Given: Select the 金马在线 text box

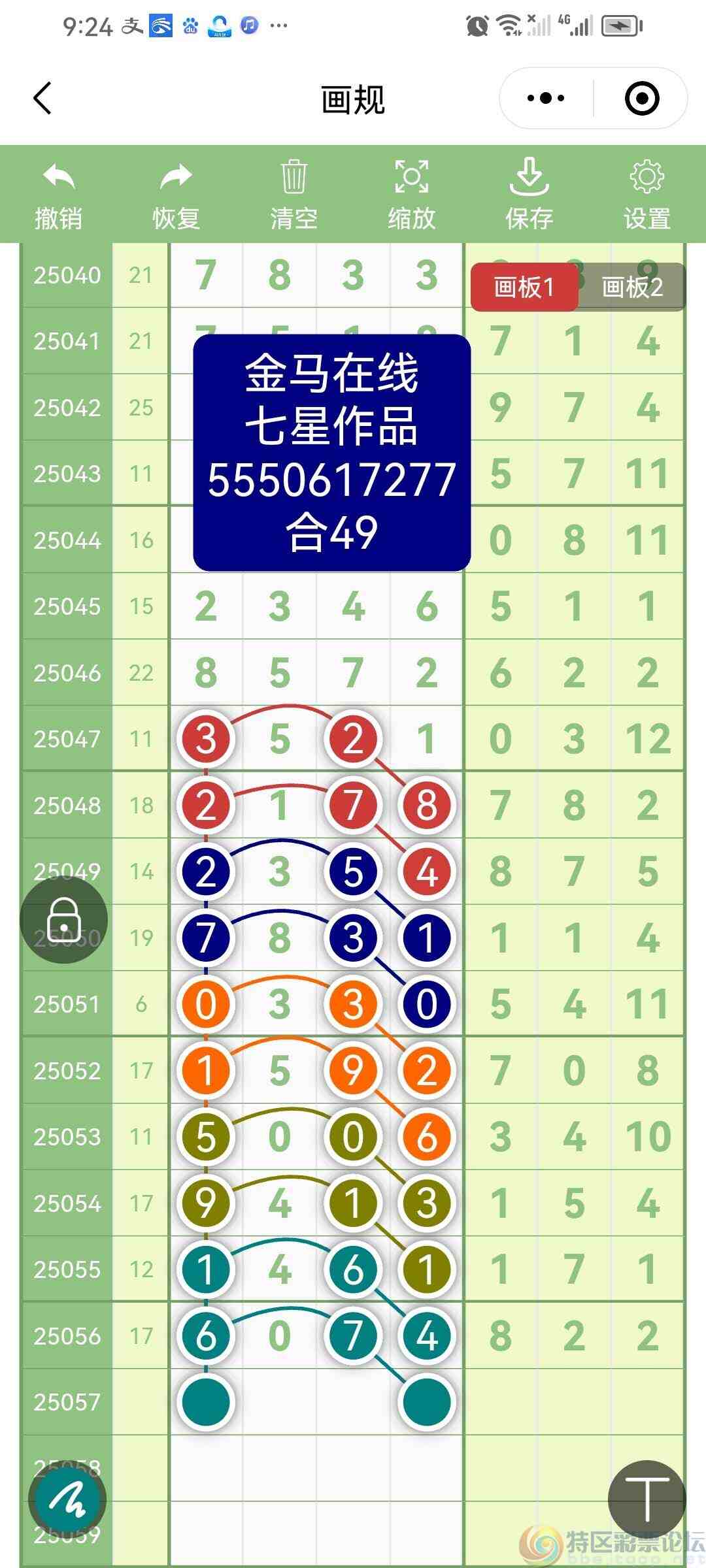Looking at the screenshot, I should coord(331,452).
